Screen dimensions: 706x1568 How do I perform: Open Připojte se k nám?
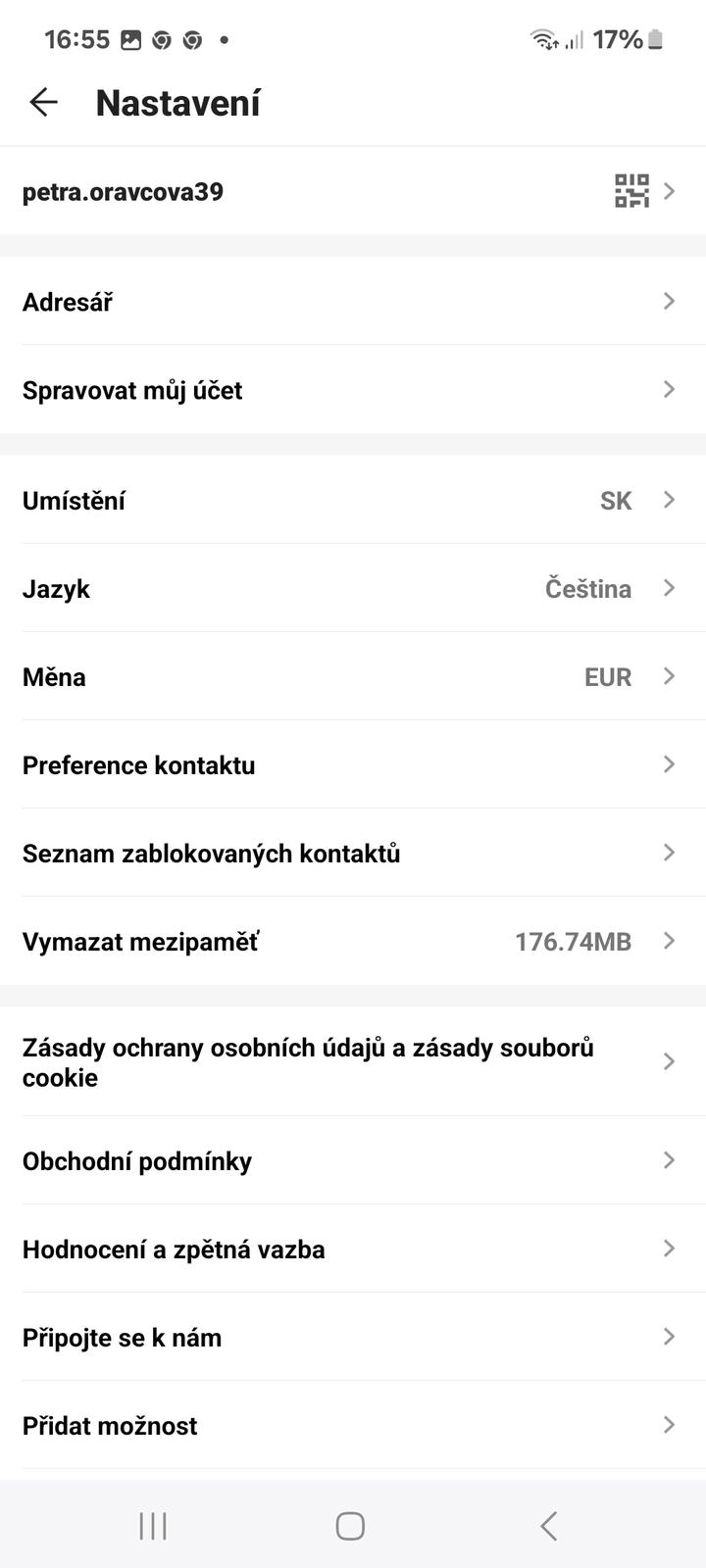[x=353, y=1338]
